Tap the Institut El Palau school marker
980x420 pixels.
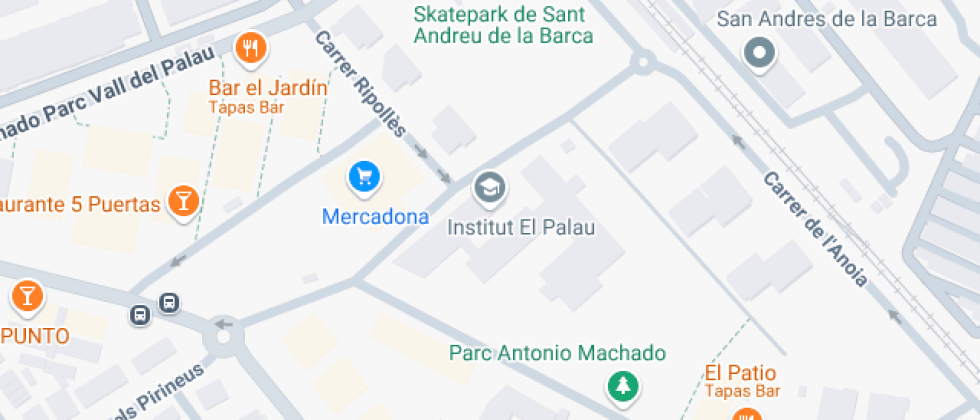tap(489, 187)
